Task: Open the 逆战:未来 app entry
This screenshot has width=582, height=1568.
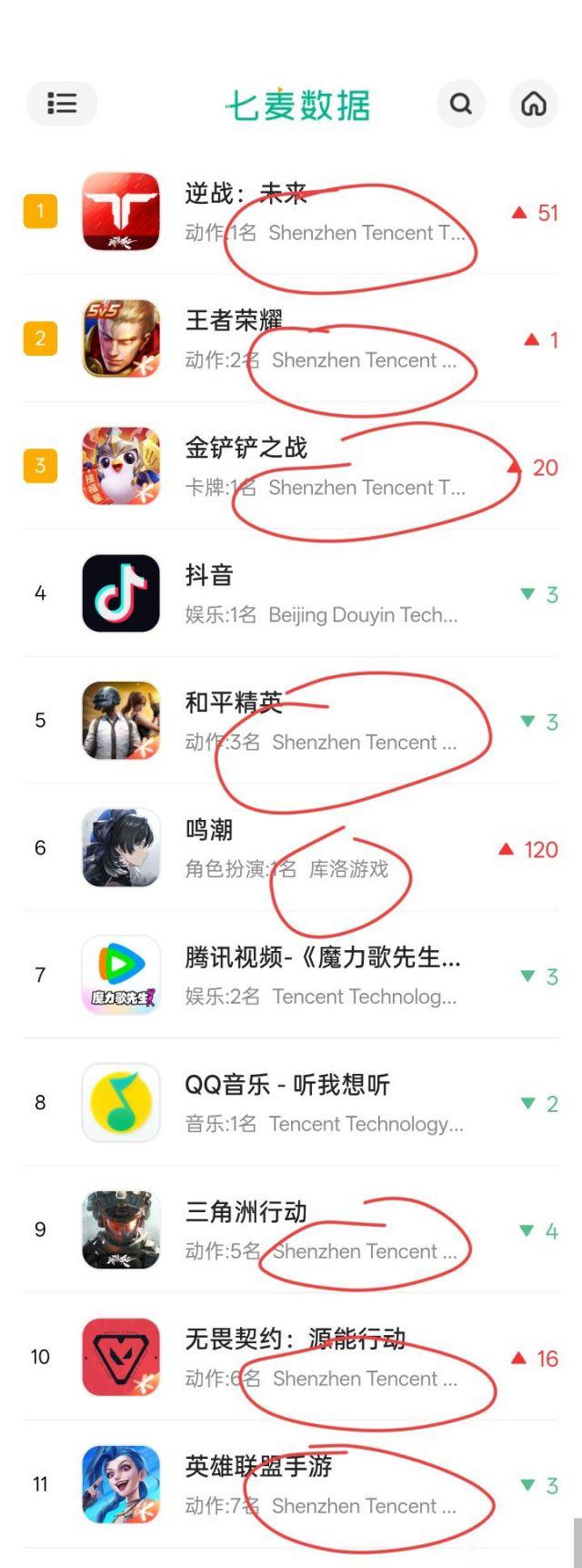Action: click(246, 194)
